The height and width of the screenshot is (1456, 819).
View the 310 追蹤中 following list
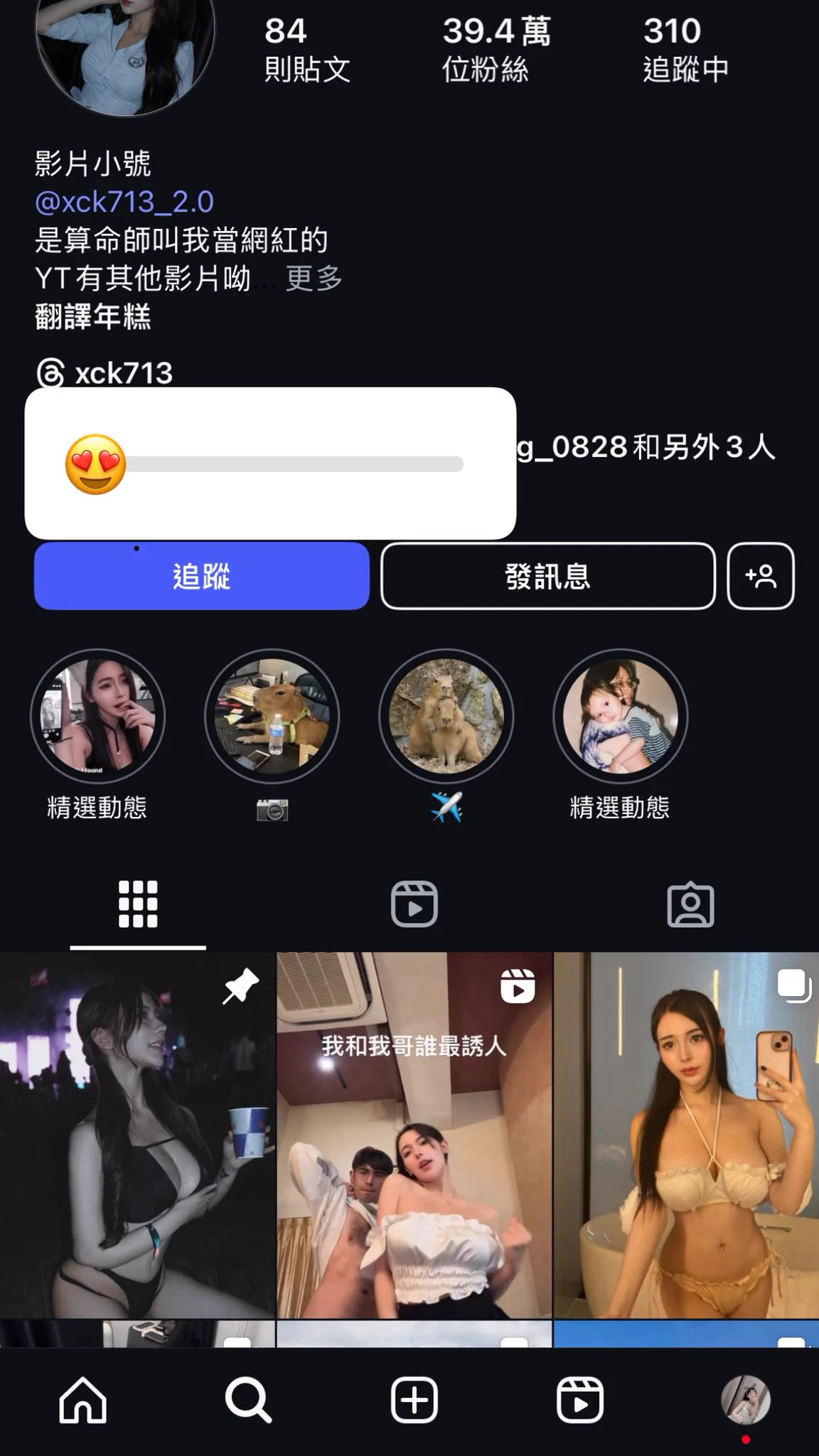coord(685,50)
